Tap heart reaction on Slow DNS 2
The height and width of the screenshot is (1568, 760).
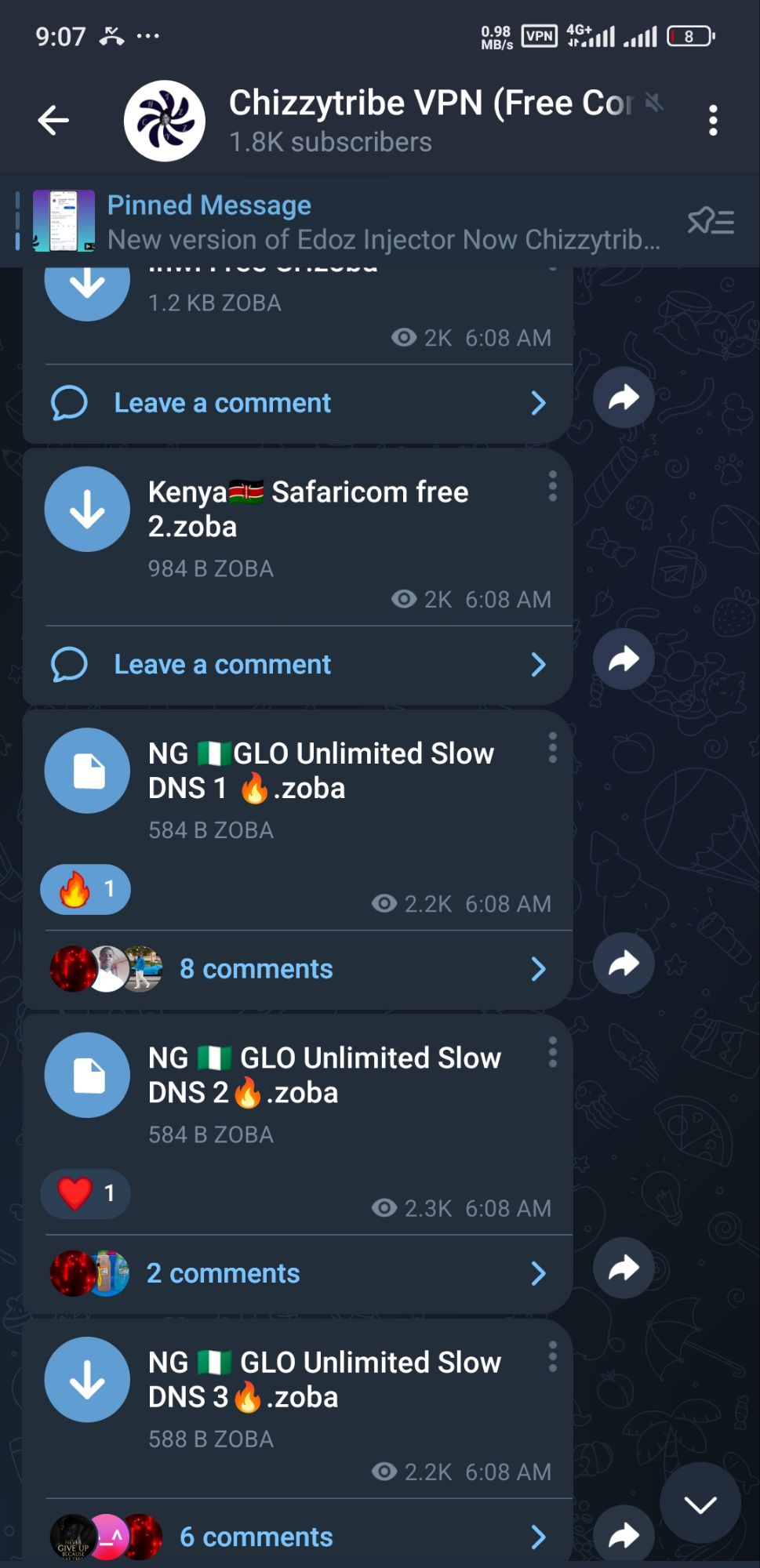click(85, 1193)
